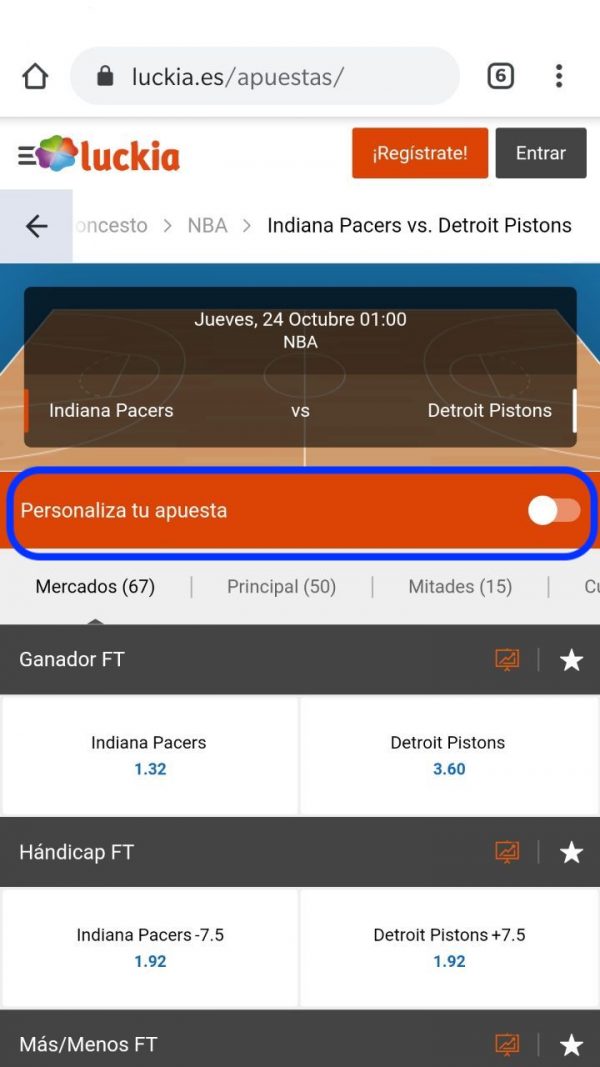Open the hamburger drawer menu
600x1067 pixels.
pos(26,155)
